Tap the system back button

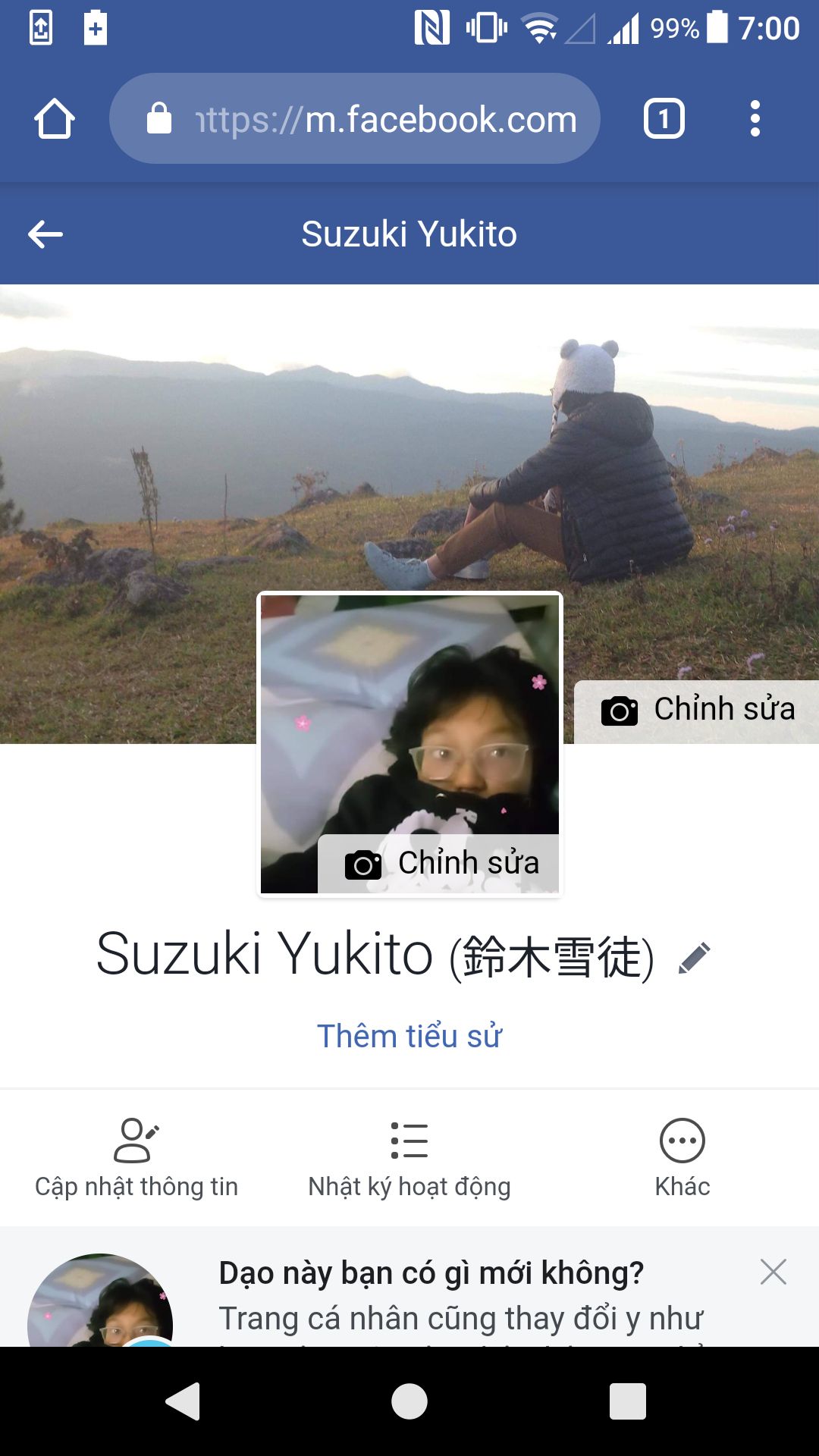[x=184, y=1401]
